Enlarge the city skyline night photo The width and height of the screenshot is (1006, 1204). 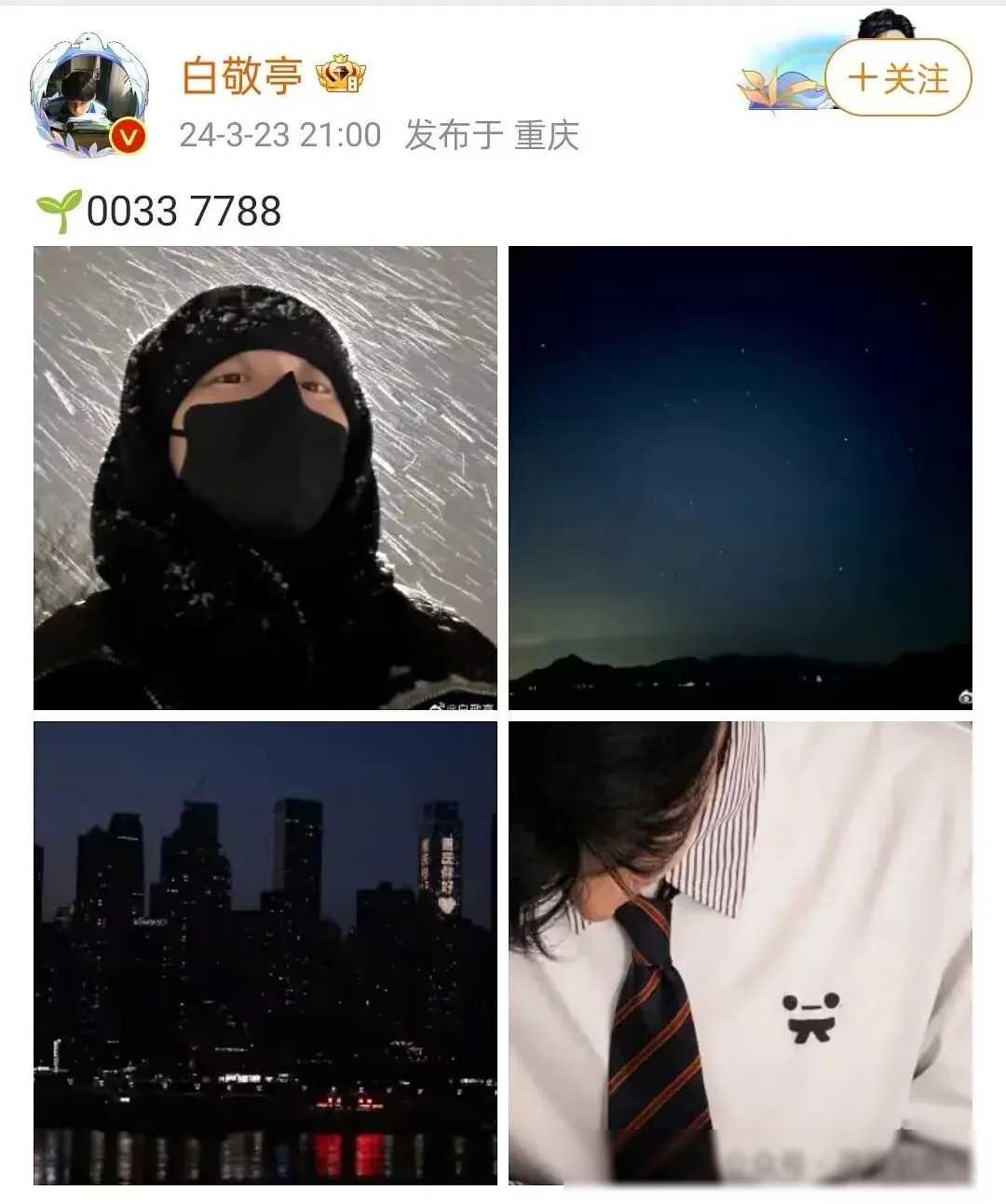(x=265, y=952)
